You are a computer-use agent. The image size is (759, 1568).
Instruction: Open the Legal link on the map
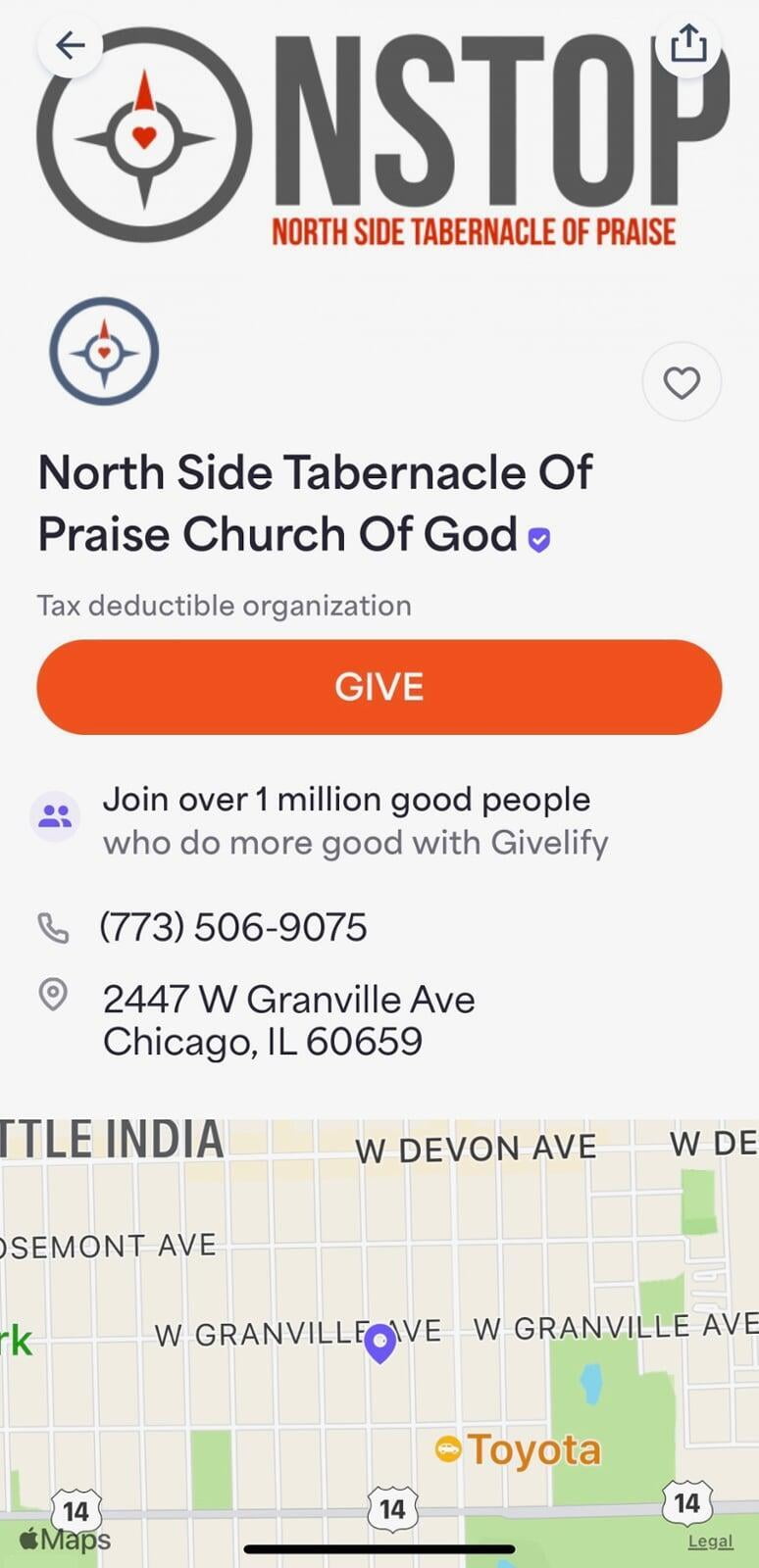tap(710, 1542)
